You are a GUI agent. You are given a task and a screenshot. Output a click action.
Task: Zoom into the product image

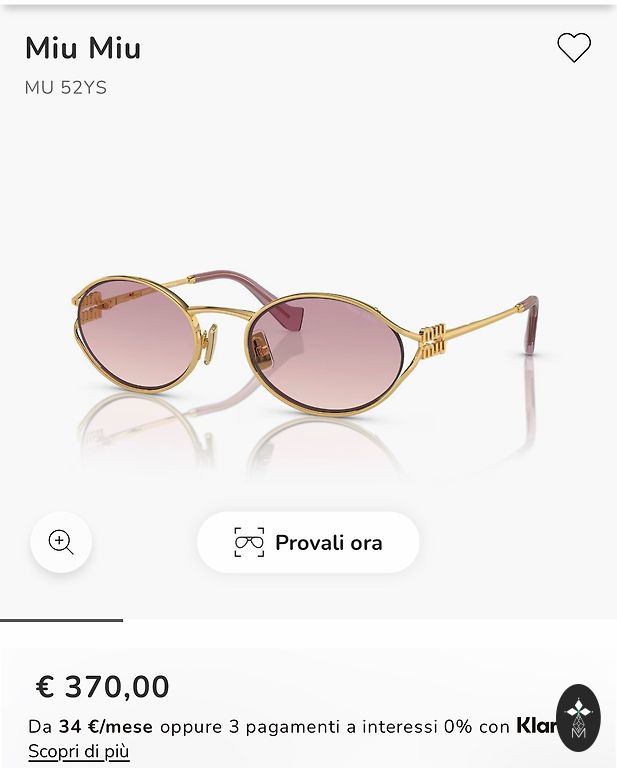point(61,542)
